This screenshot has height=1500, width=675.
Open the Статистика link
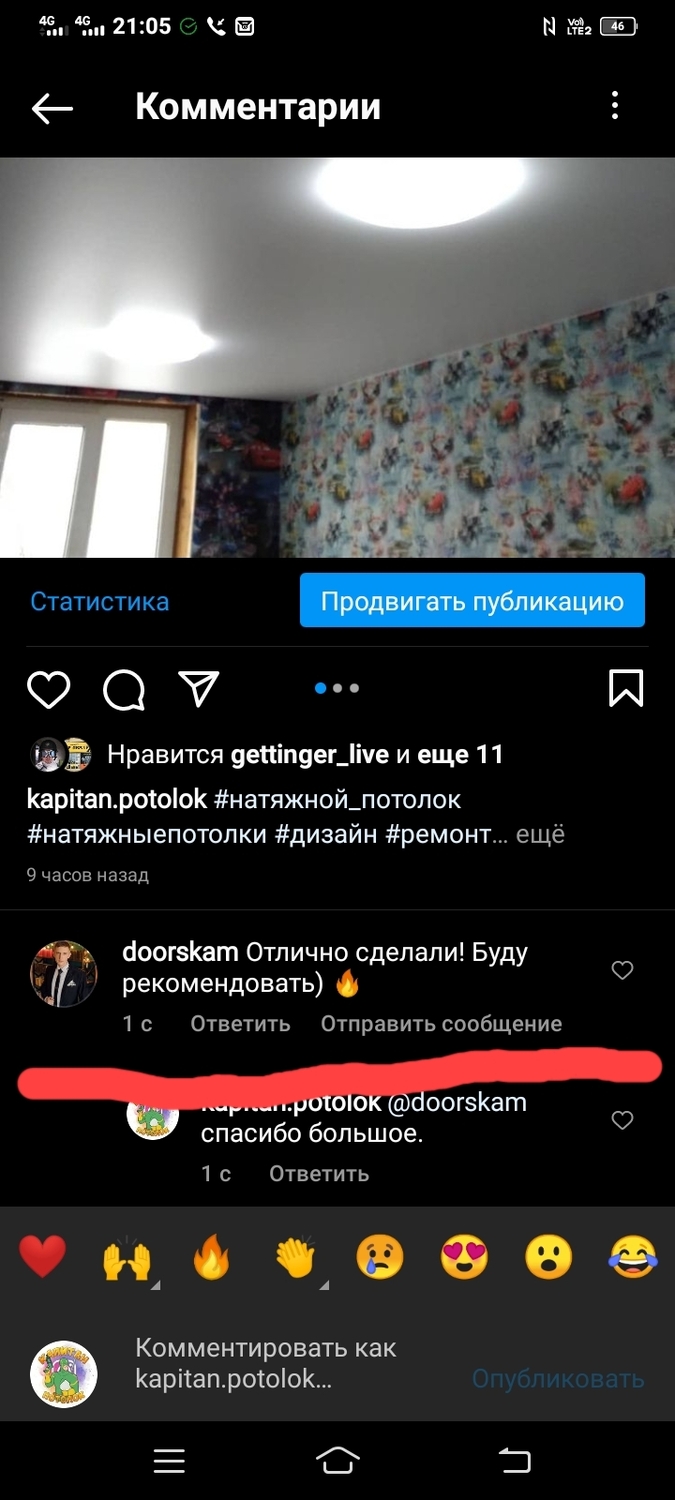pyautogui.click(x=99, y=601)
